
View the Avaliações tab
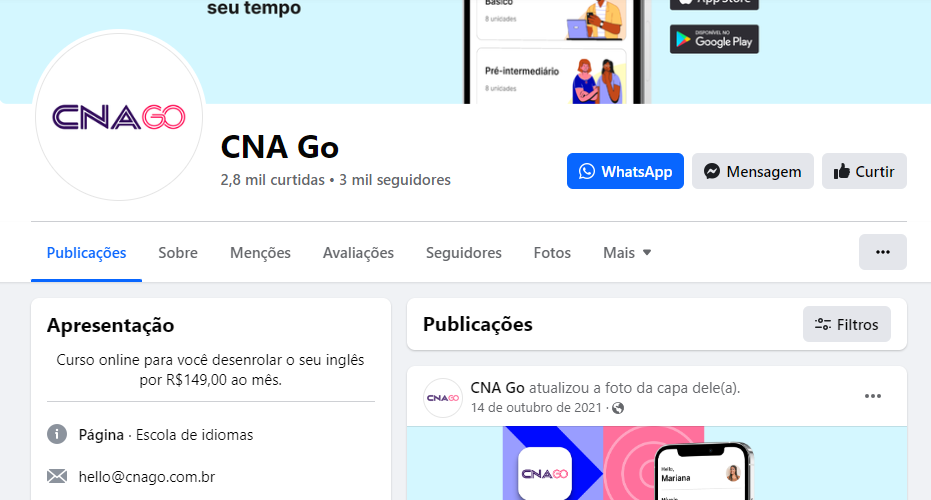pos(358,253)
